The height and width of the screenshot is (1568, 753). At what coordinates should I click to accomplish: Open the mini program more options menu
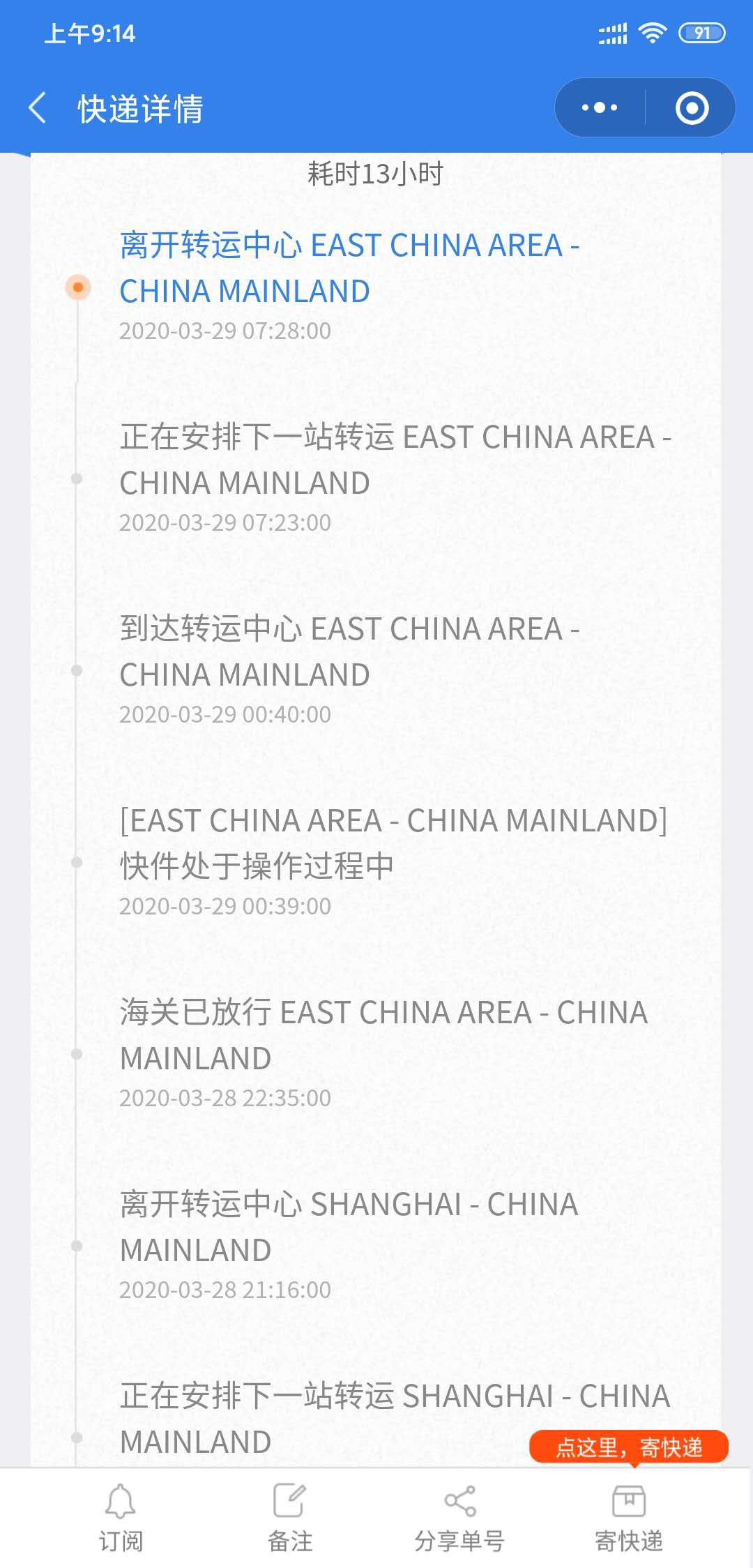point(600,108)
